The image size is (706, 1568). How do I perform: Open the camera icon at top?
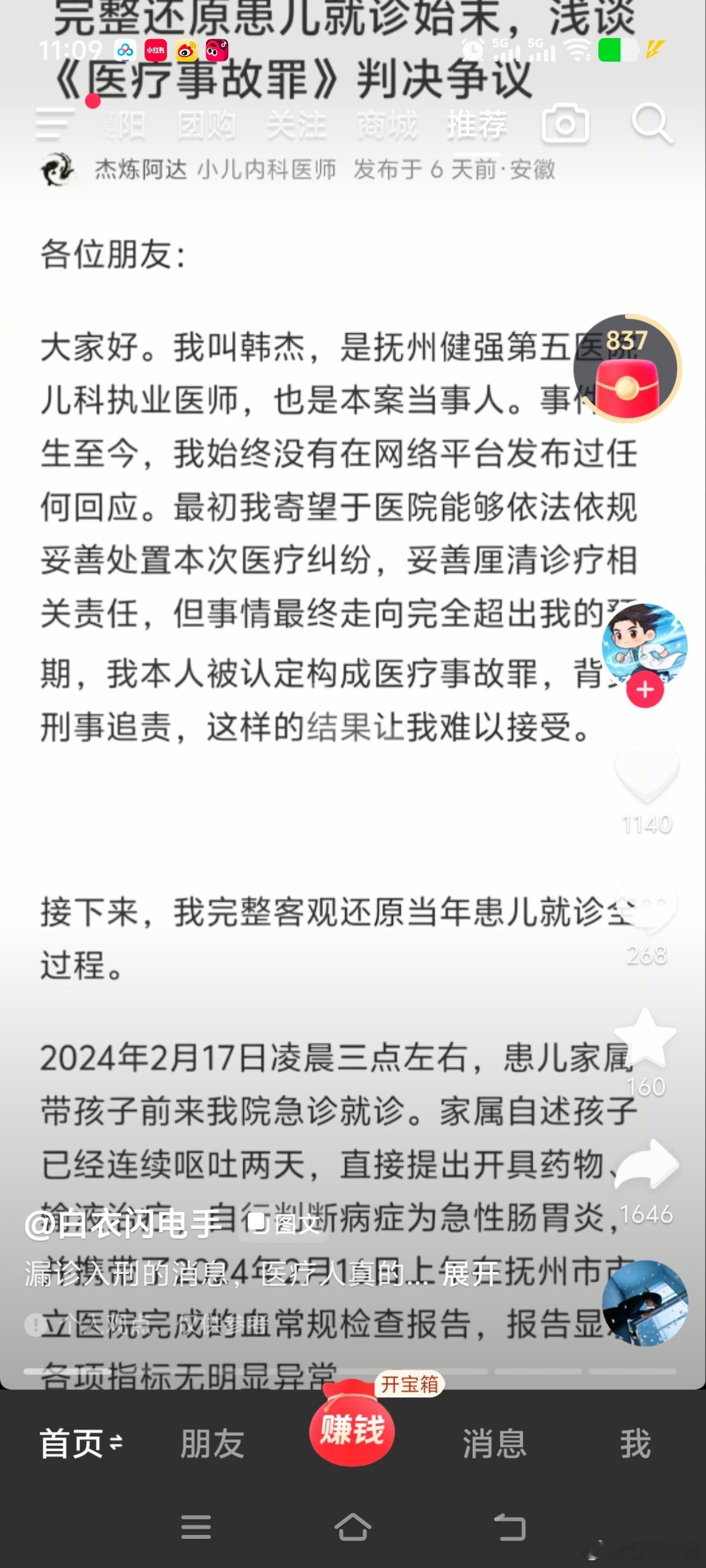(565, 124)
